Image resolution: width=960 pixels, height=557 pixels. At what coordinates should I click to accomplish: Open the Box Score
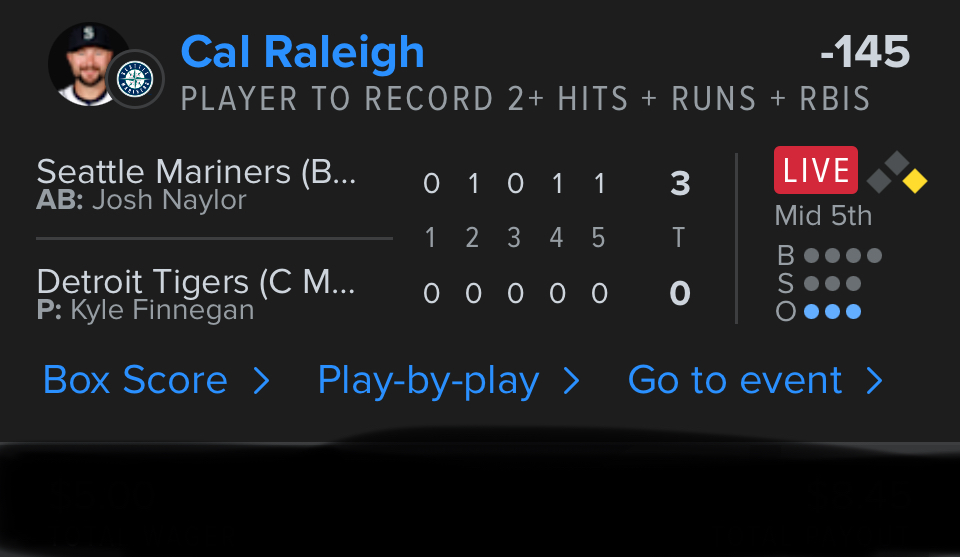point(156,380)
